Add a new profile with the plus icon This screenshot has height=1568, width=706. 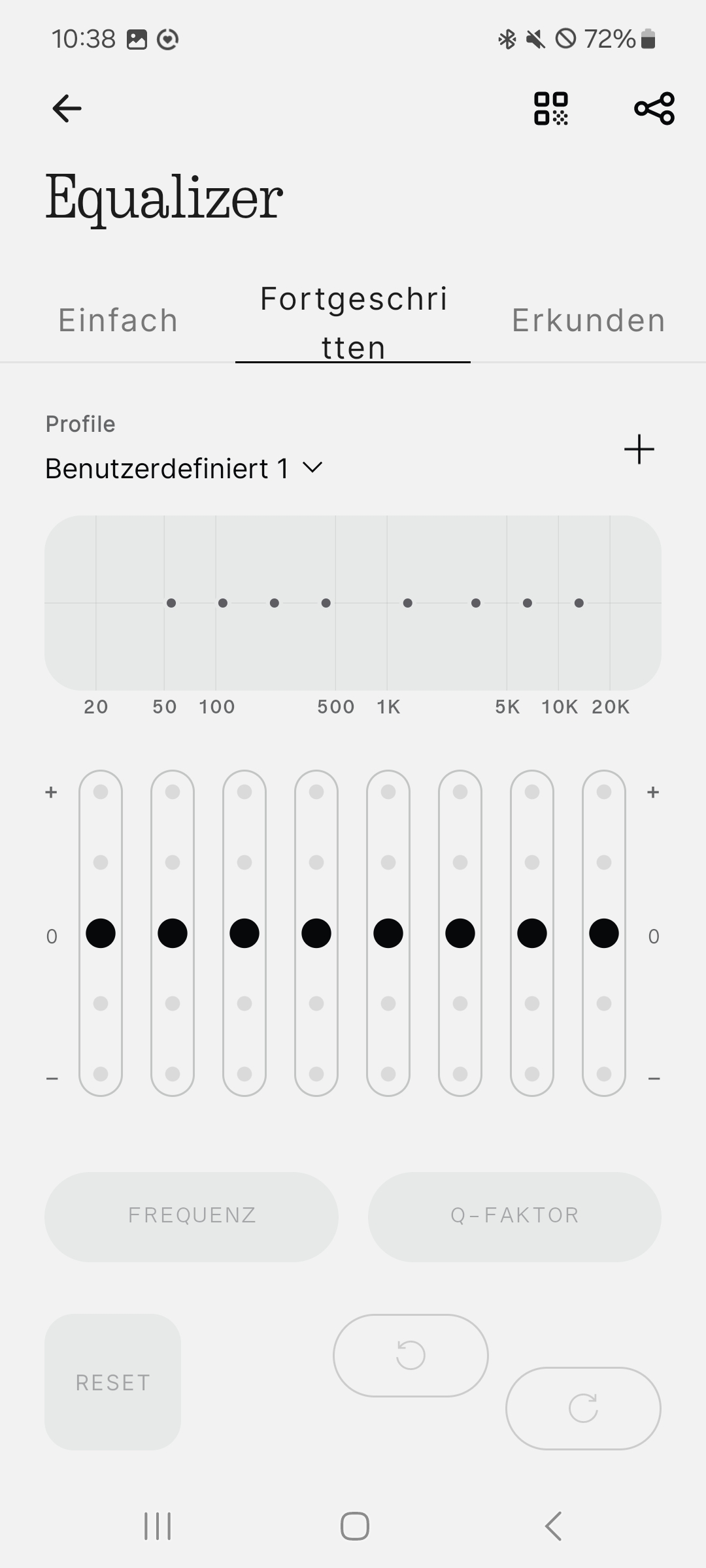coord(639,449)
